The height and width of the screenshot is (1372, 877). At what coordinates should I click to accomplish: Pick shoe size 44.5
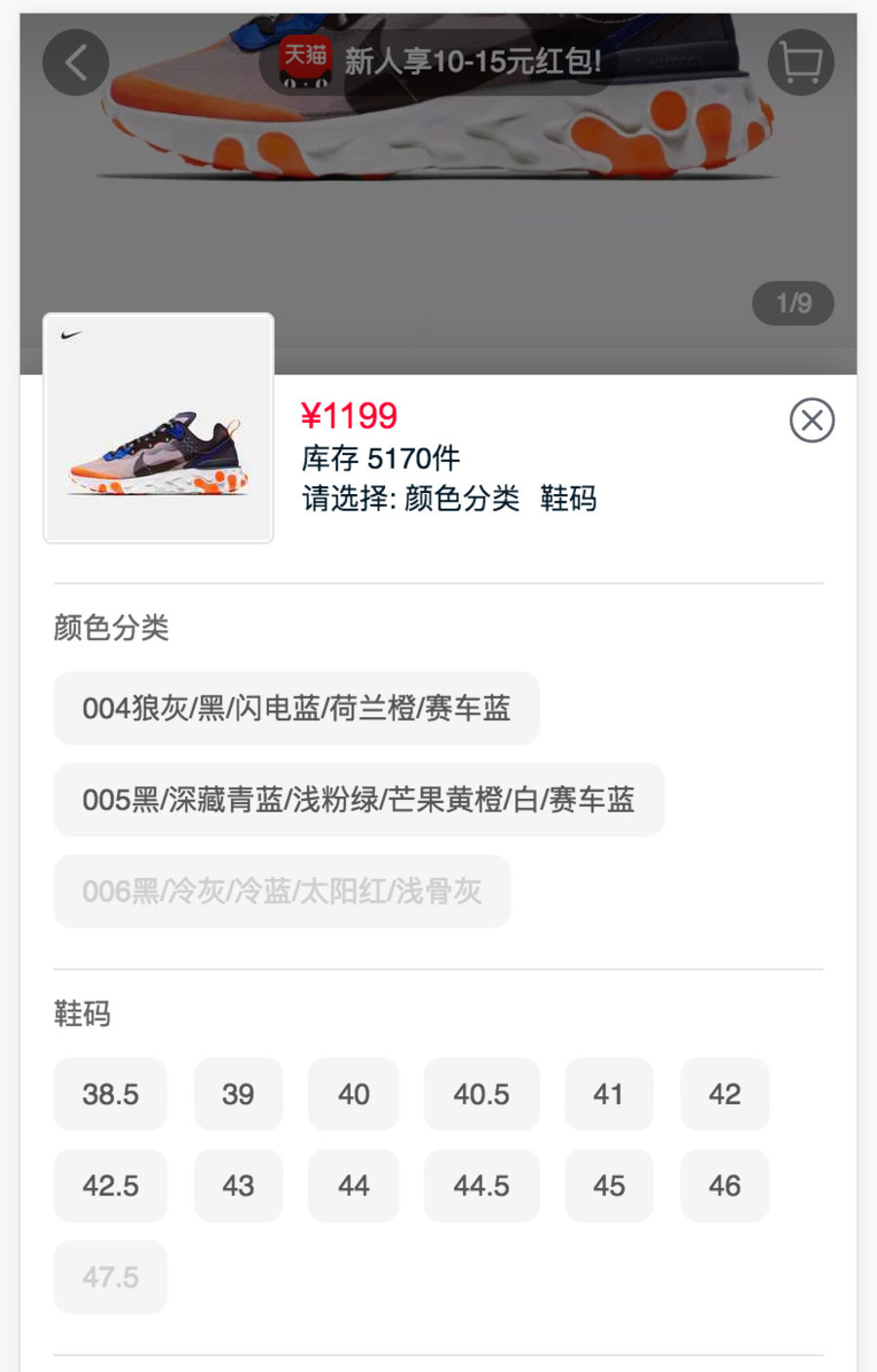tap(481, 1186)
